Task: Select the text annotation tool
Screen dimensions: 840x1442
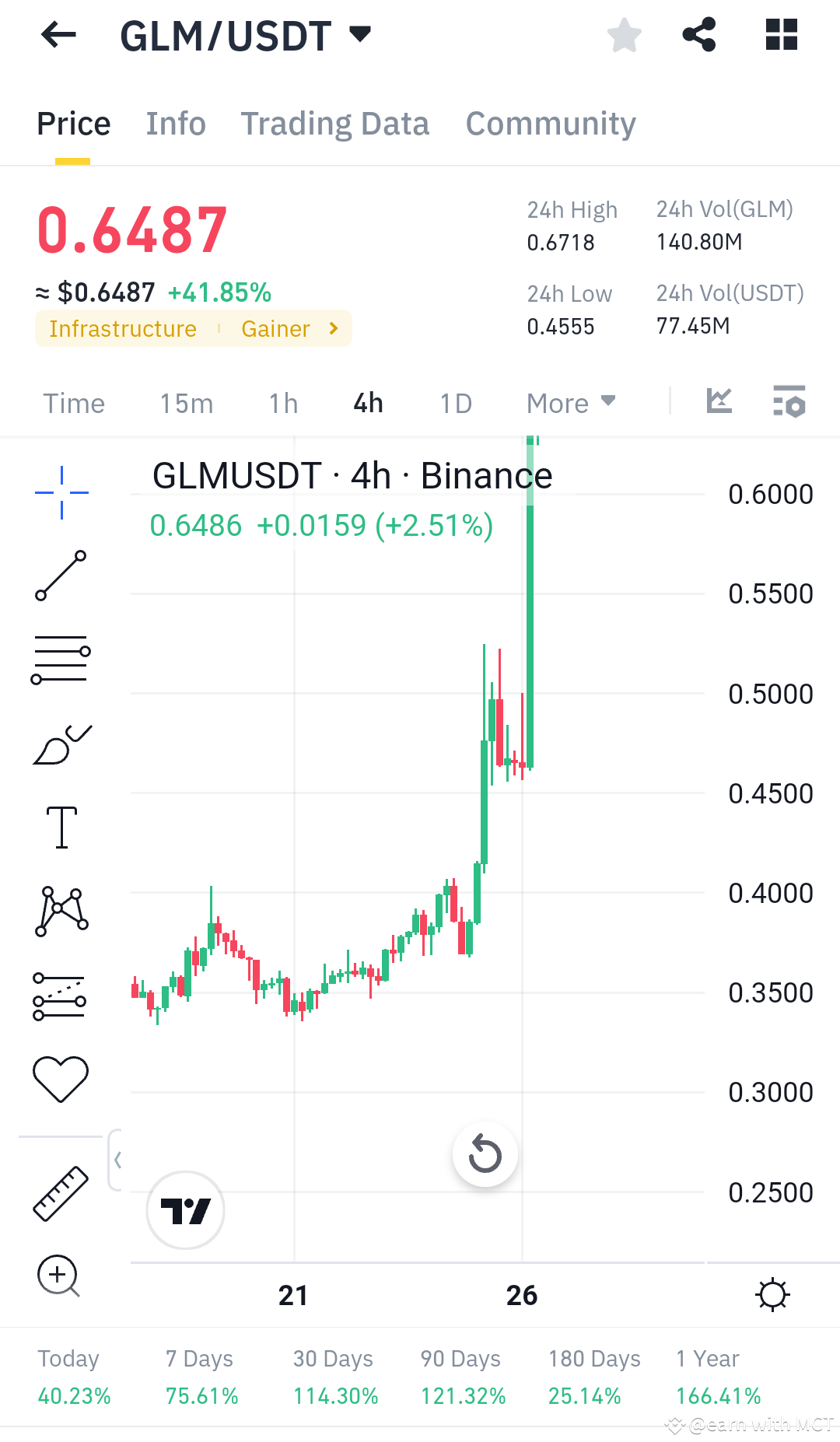Action: [x=61, y=827]
